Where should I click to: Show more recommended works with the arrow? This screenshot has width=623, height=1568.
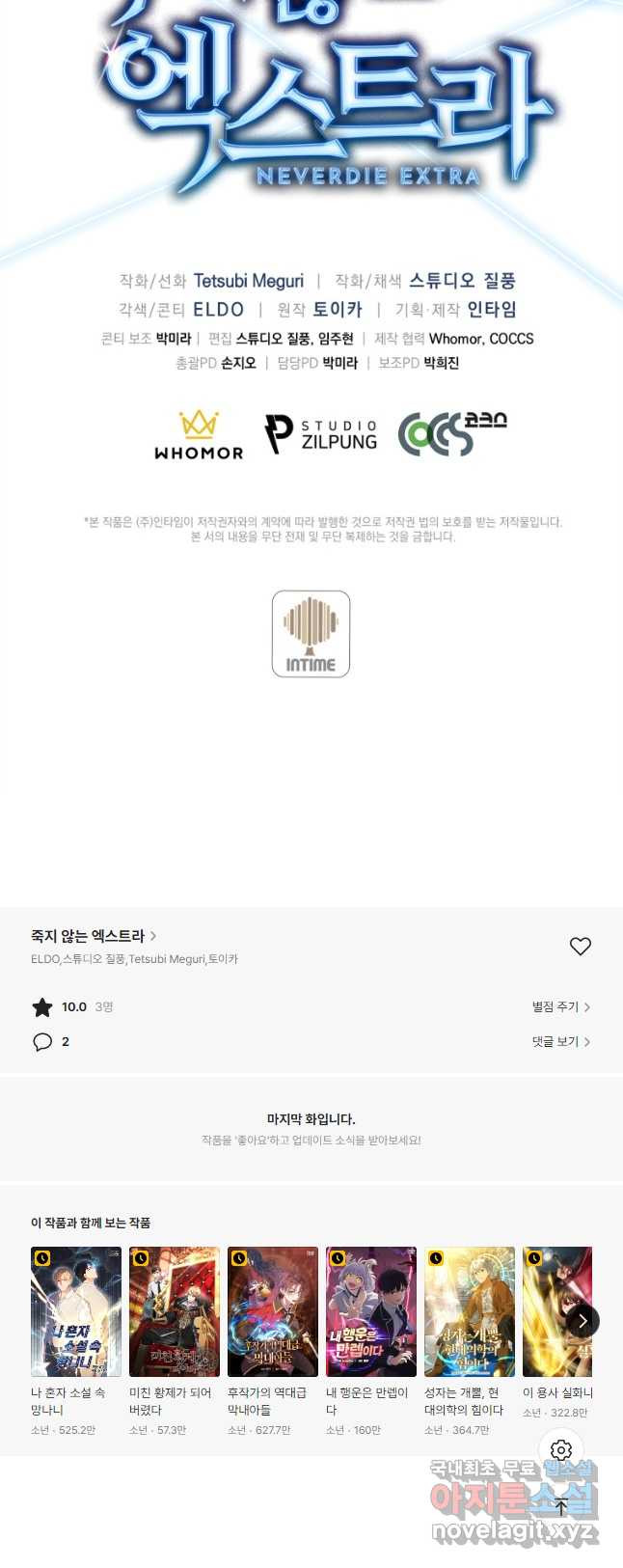click(x=582, y=1321)
